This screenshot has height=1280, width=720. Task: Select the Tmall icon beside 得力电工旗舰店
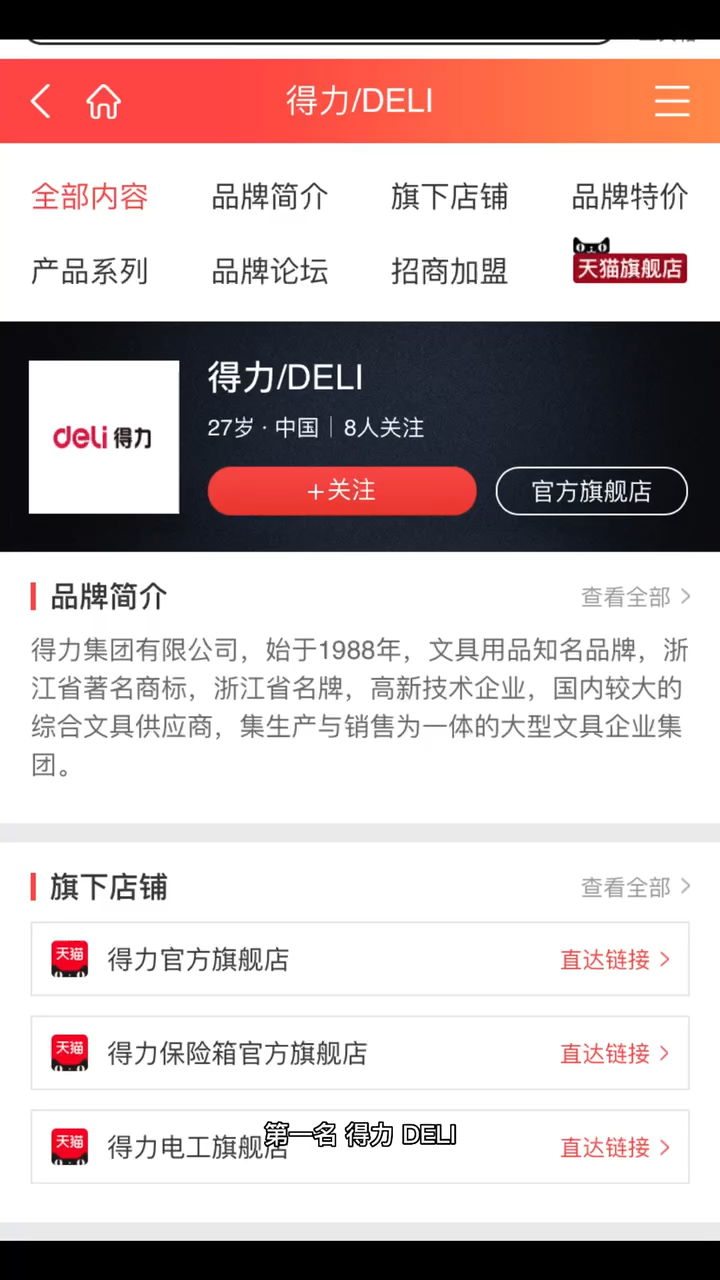point(69,1146)
